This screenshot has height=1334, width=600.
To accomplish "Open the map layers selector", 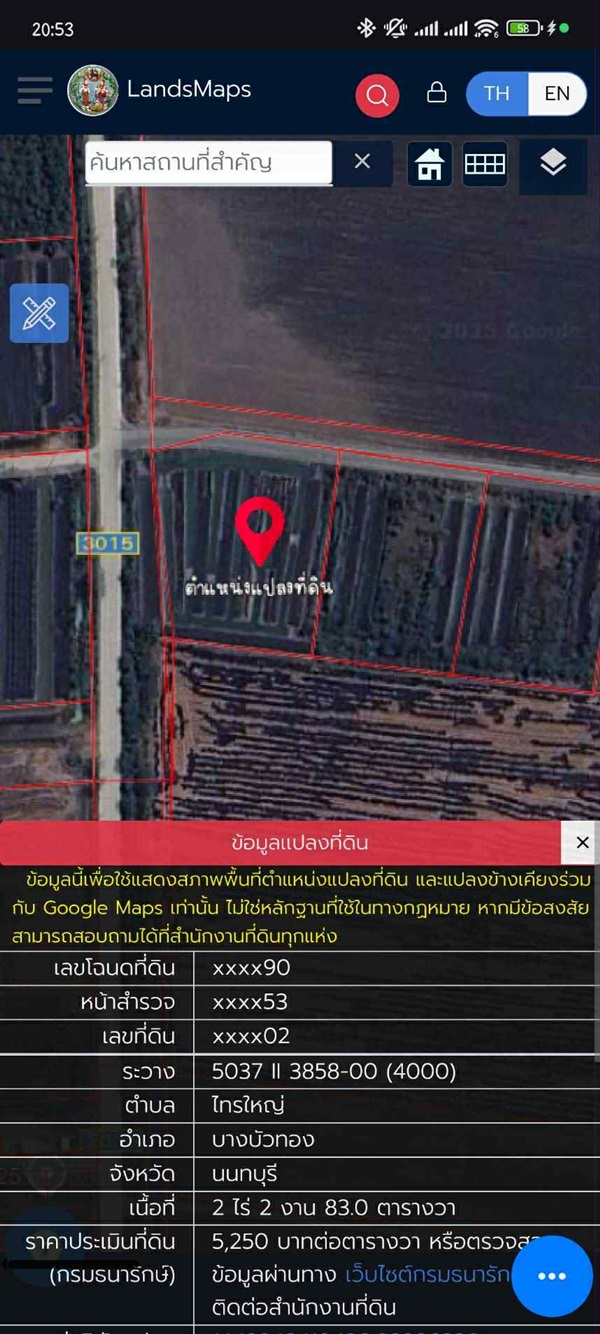I will click(553, 163).
